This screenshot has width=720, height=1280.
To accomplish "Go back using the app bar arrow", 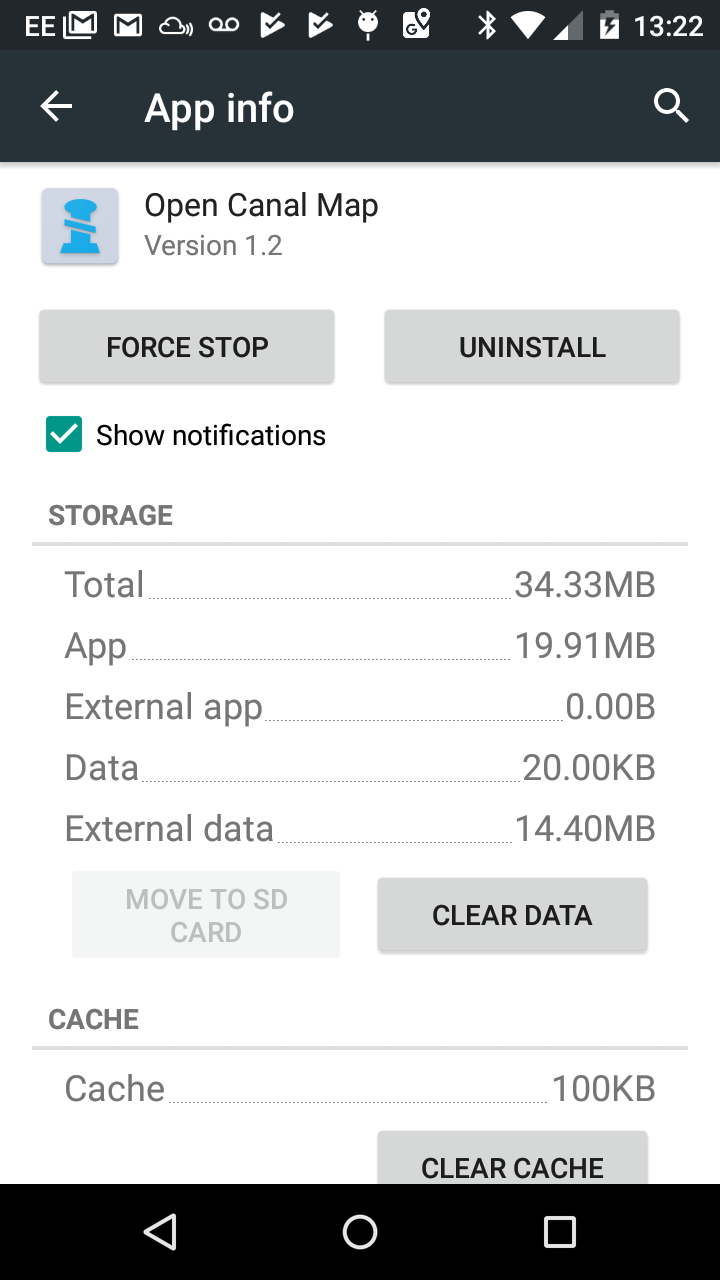I will [56, 107].
